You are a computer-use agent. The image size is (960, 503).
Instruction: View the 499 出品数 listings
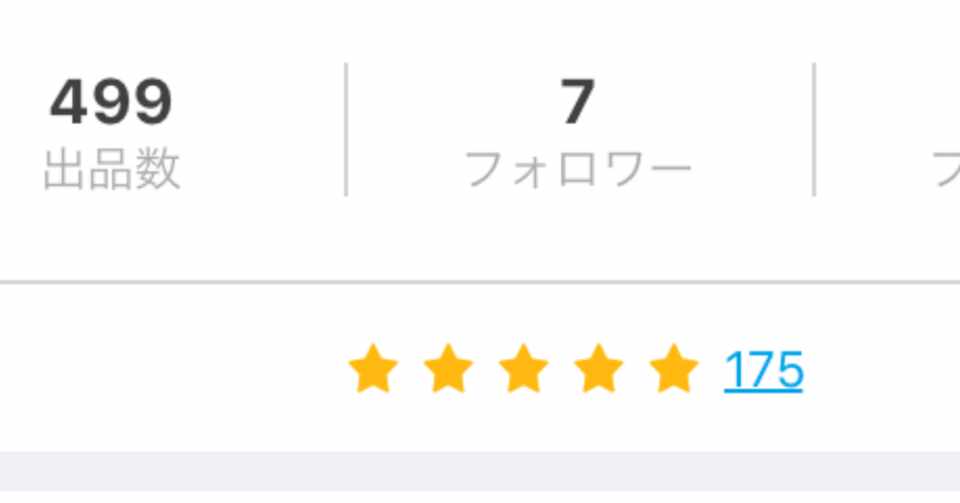(111, 131)
